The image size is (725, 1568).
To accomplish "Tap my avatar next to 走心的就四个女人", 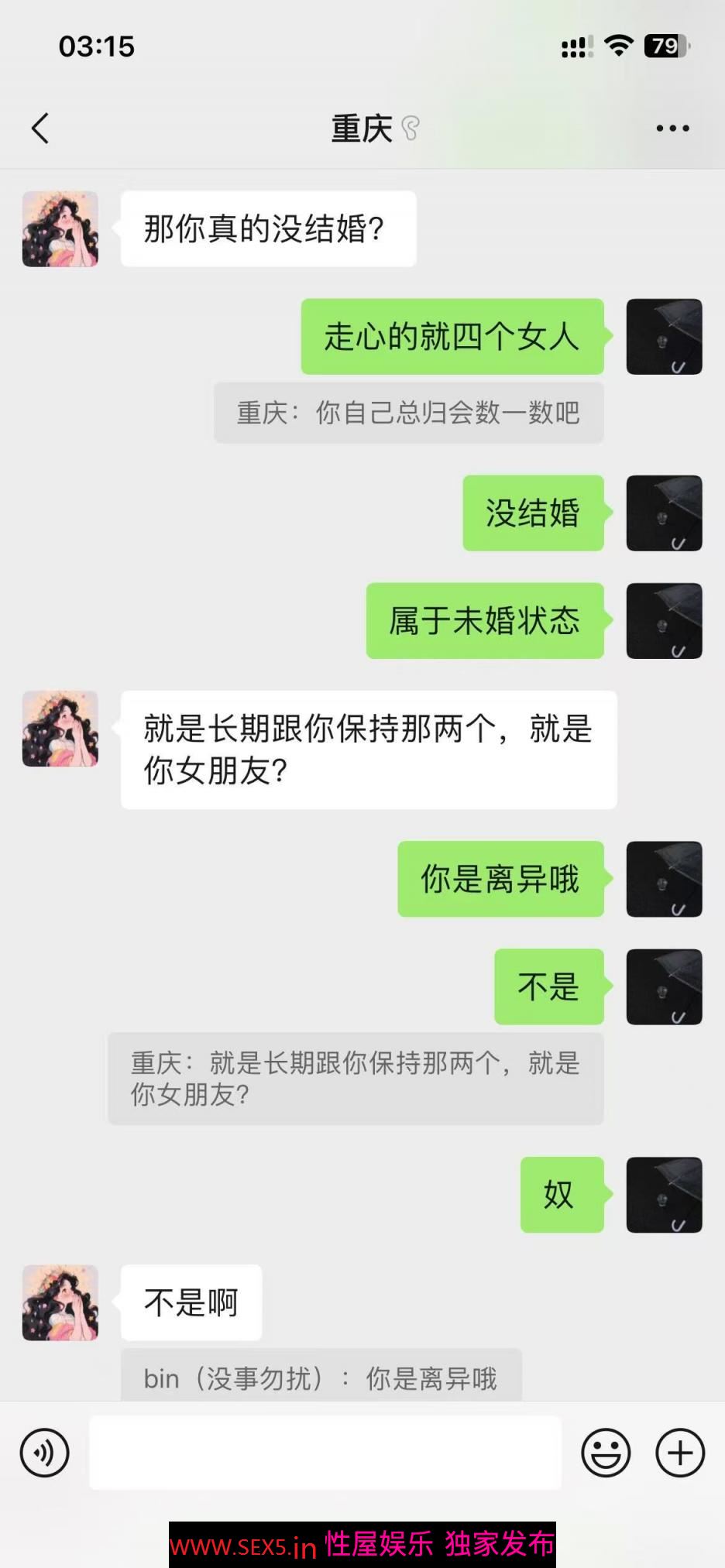I will coord(664,337).
